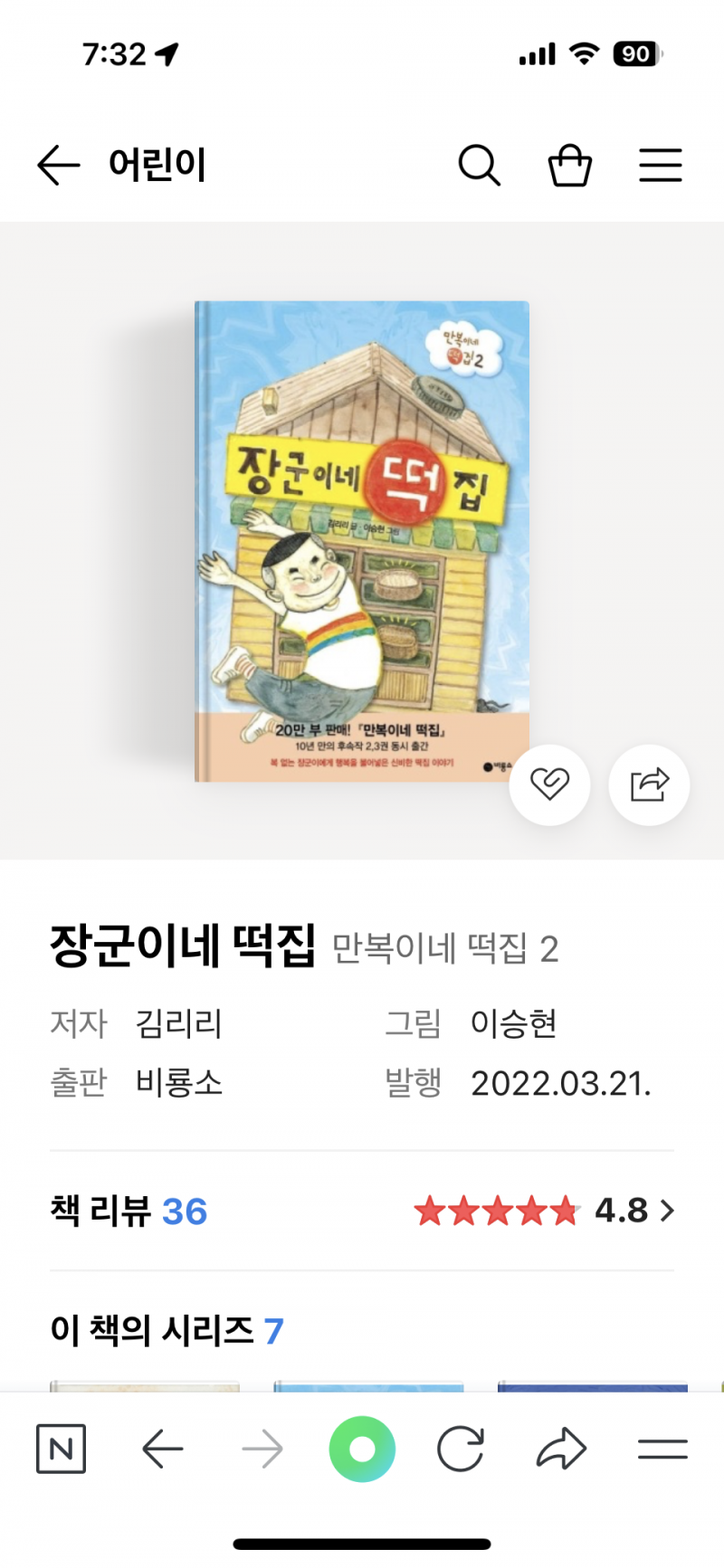Screen dimensions: 724x1568
Task: Share this page from the browser toolbar
Action: pos(561,1449)
